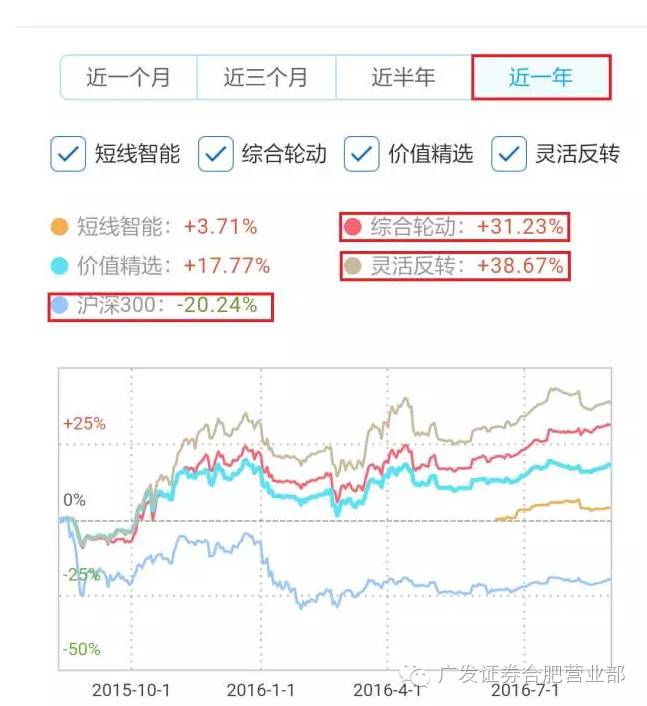Switch to the 近半年 tab
The width and height of the screenshot is (647, 706).
[403, 78]
